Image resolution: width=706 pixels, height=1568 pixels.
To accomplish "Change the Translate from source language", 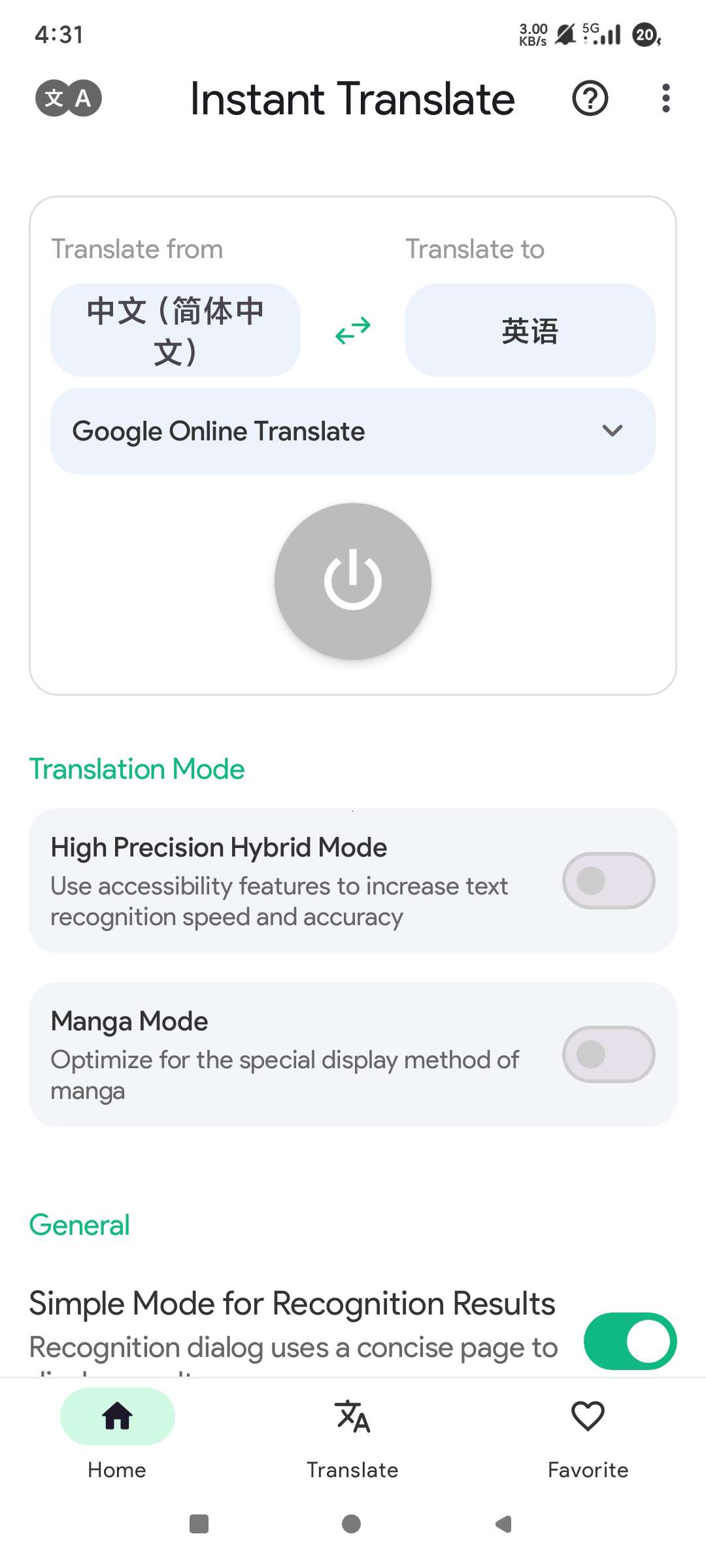I will click(175, 330).
